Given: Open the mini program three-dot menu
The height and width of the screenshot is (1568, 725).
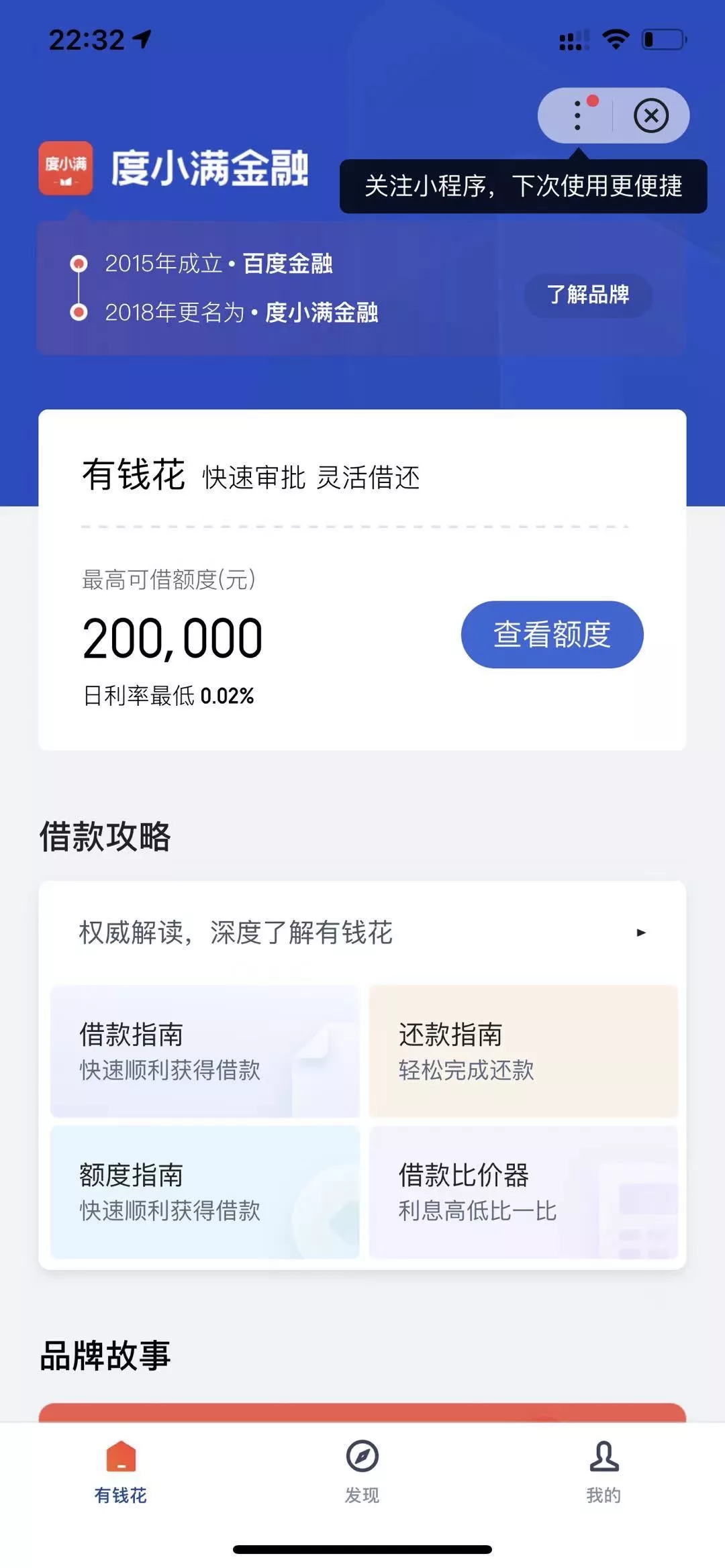Looking at the screenshot, I should [577, 115].
